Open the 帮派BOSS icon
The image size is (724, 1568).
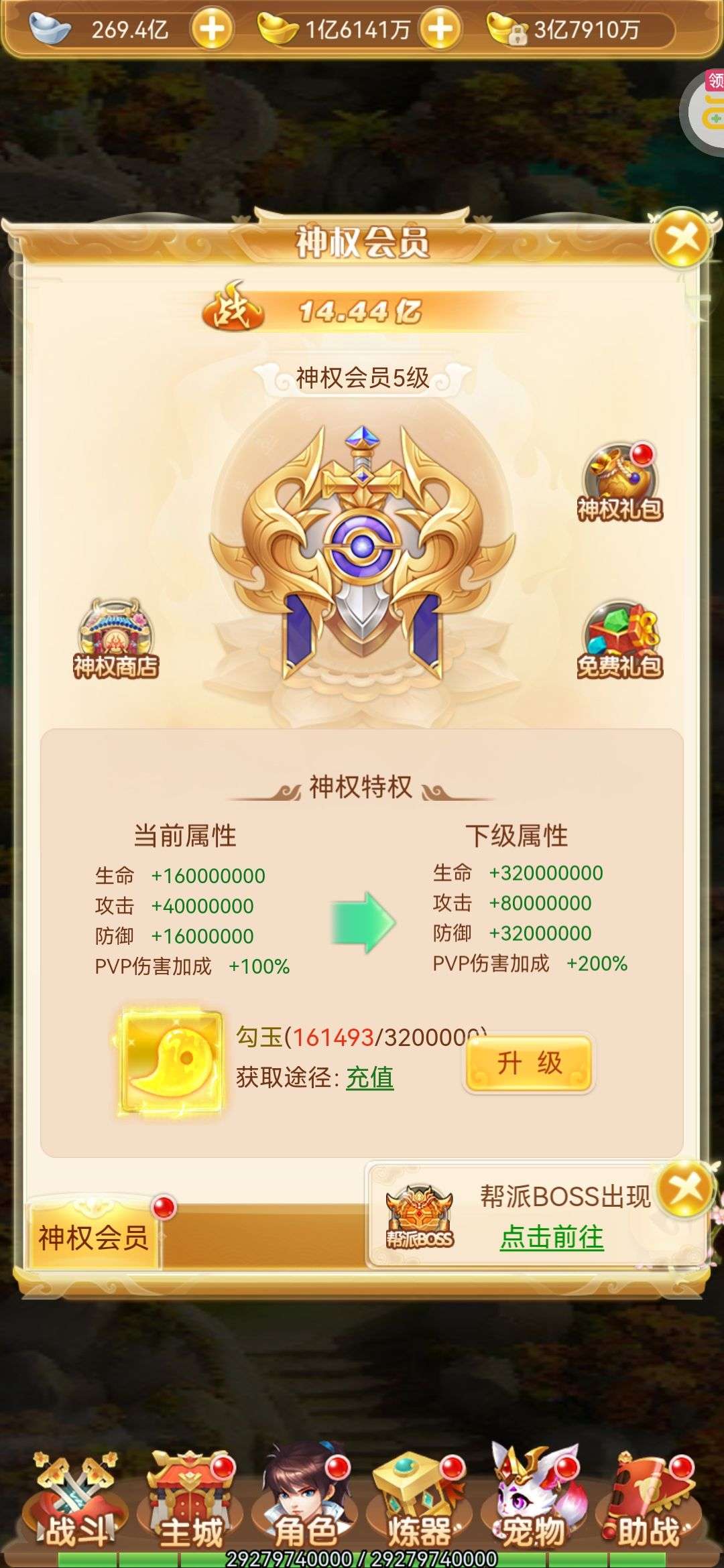[420, 1217]
